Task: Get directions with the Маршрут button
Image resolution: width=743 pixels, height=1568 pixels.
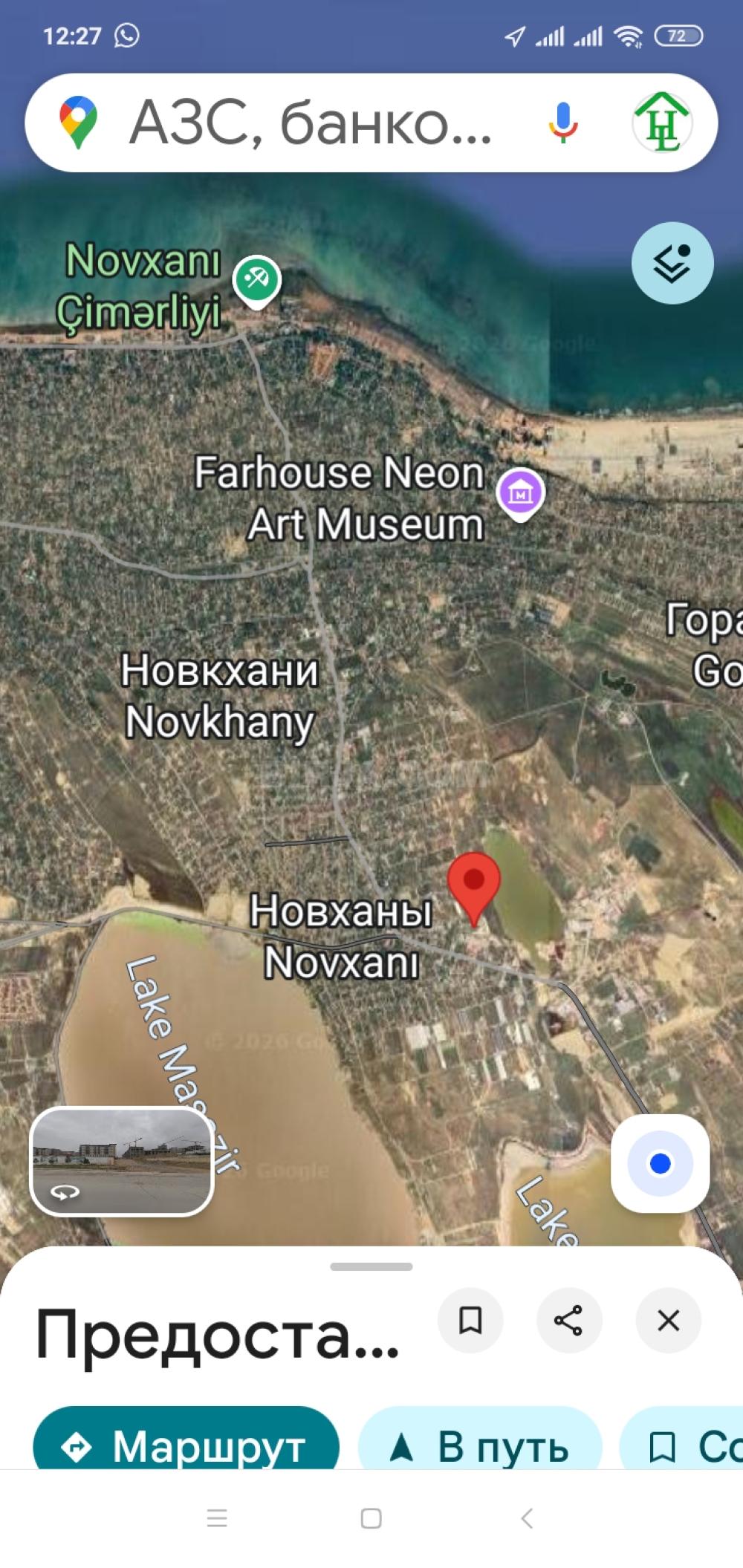Action: click(x=186, y=1445)
